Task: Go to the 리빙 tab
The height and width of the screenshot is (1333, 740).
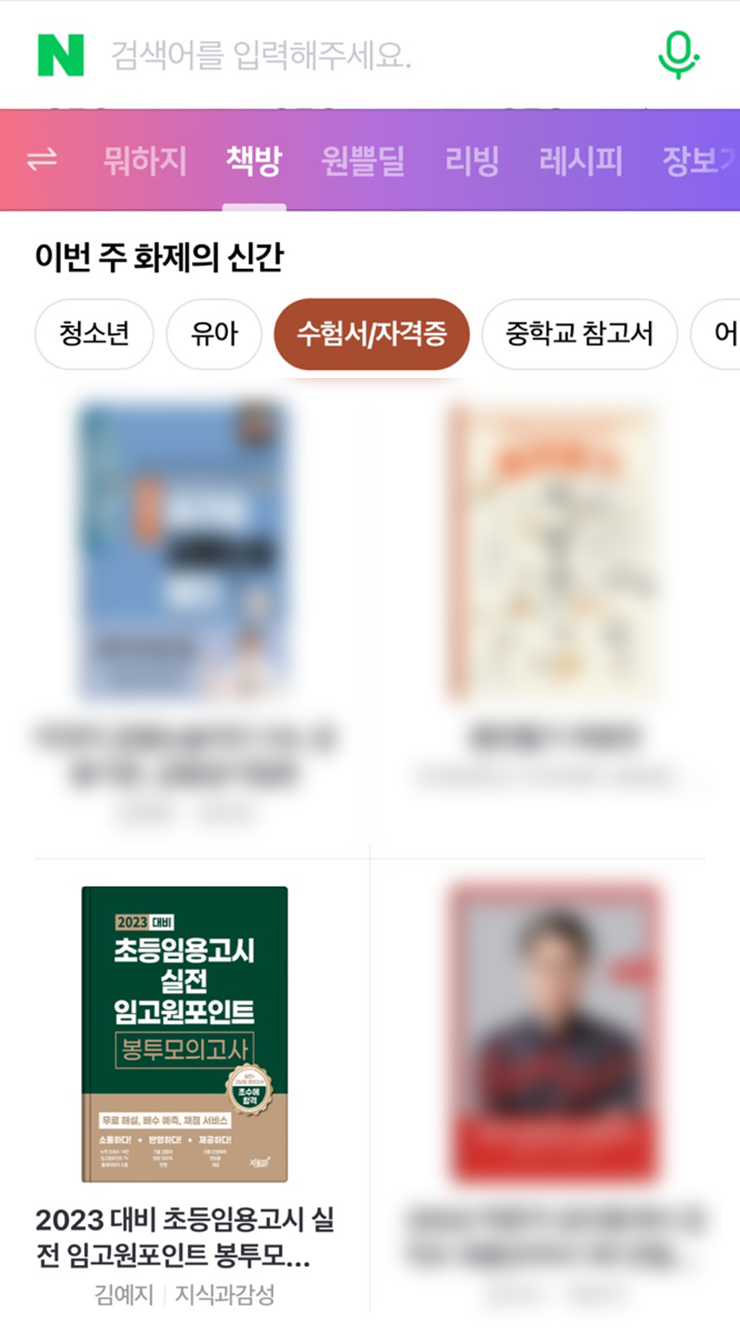Action: coord(472,160)
